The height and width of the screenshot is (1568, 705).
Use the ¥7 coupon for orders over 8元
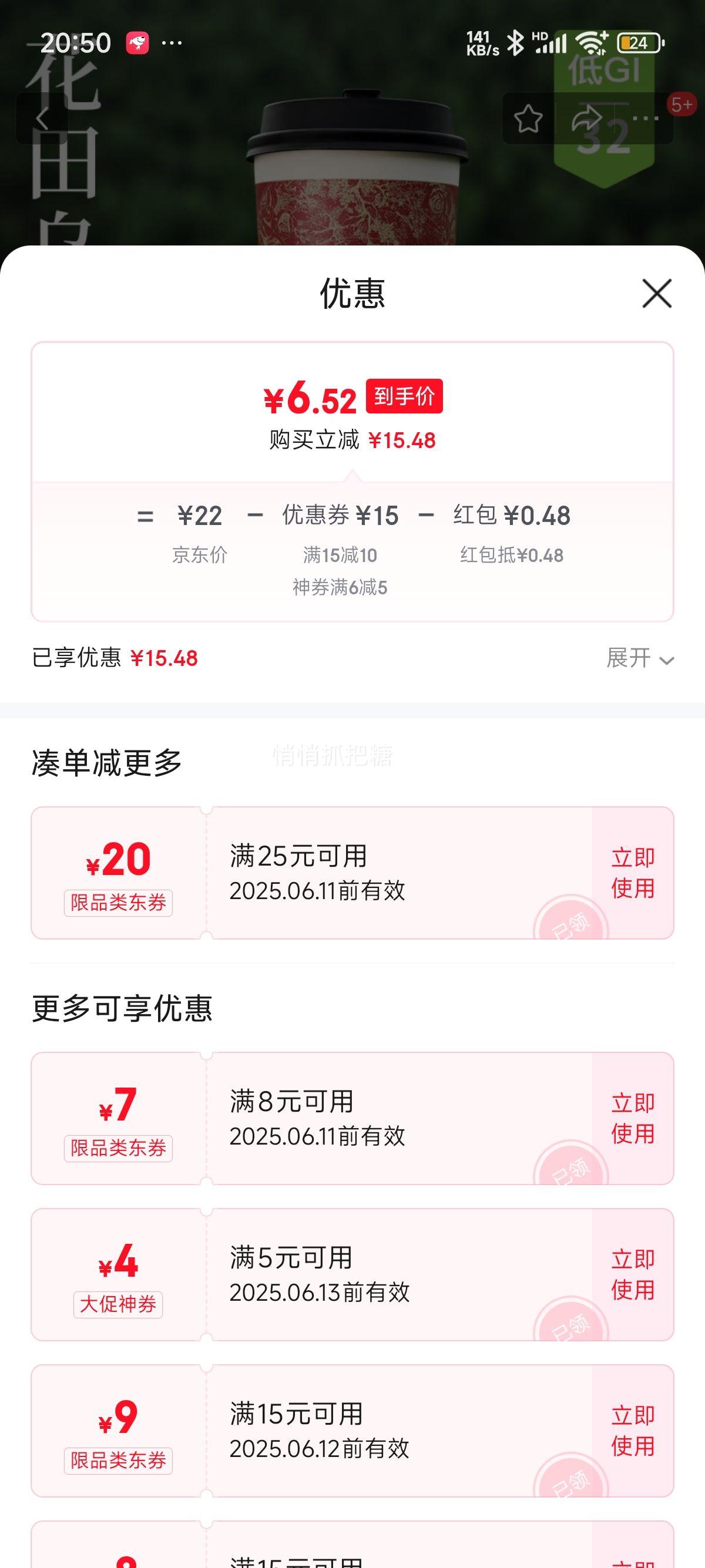pos(633,1118)
